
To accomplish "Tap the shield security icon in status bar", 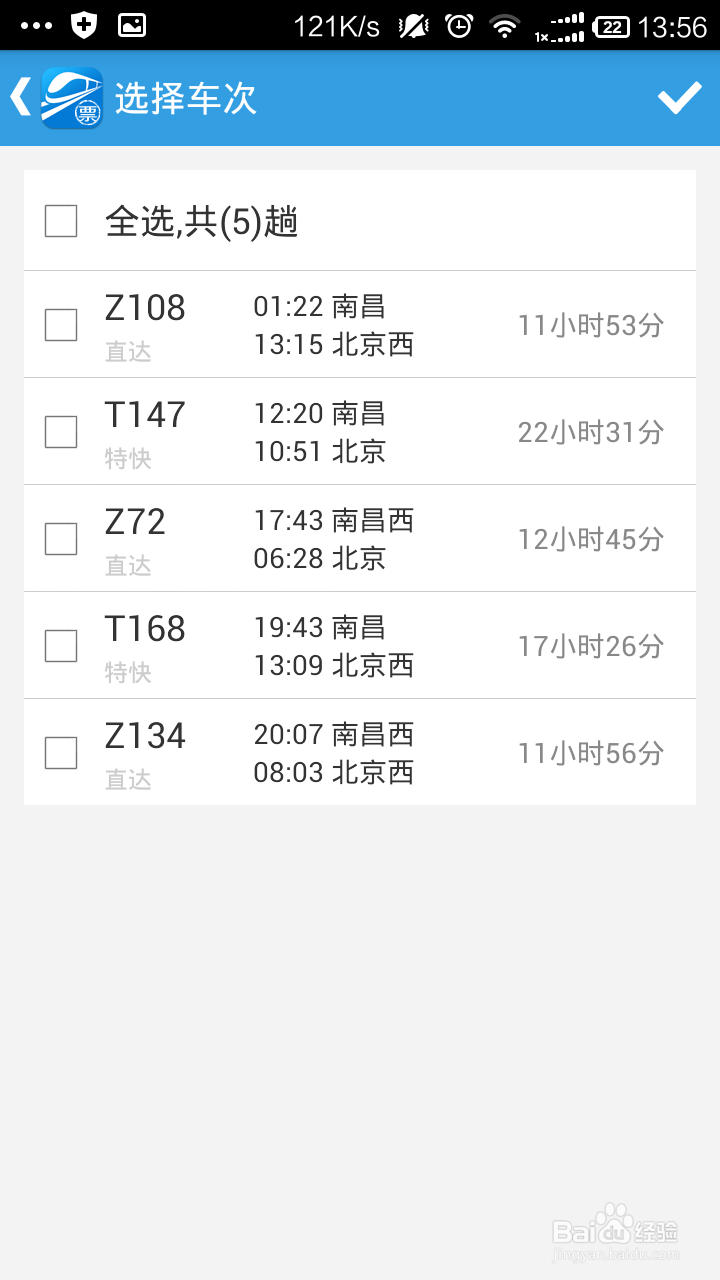I will [84, 27].
